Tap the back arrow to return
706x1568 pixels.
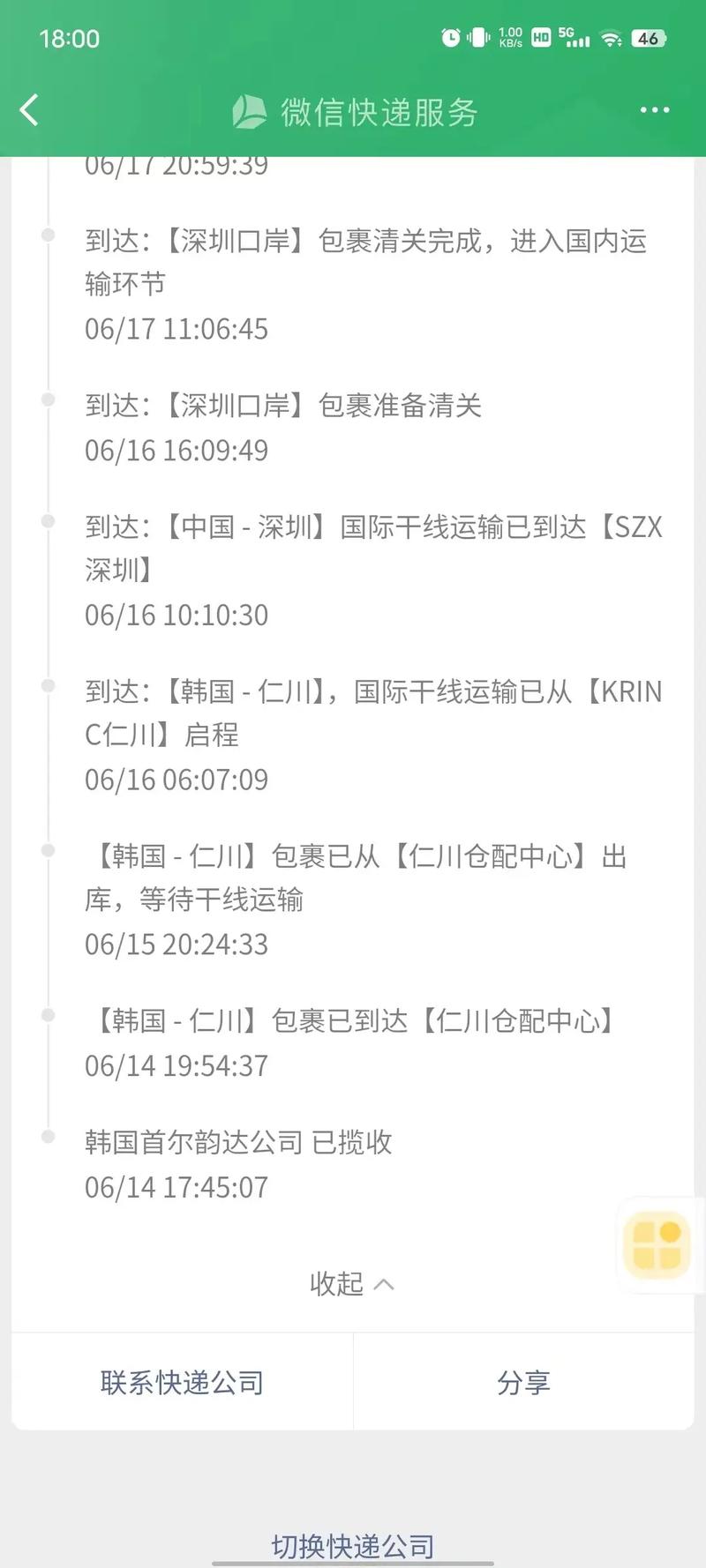coord(29,109)
